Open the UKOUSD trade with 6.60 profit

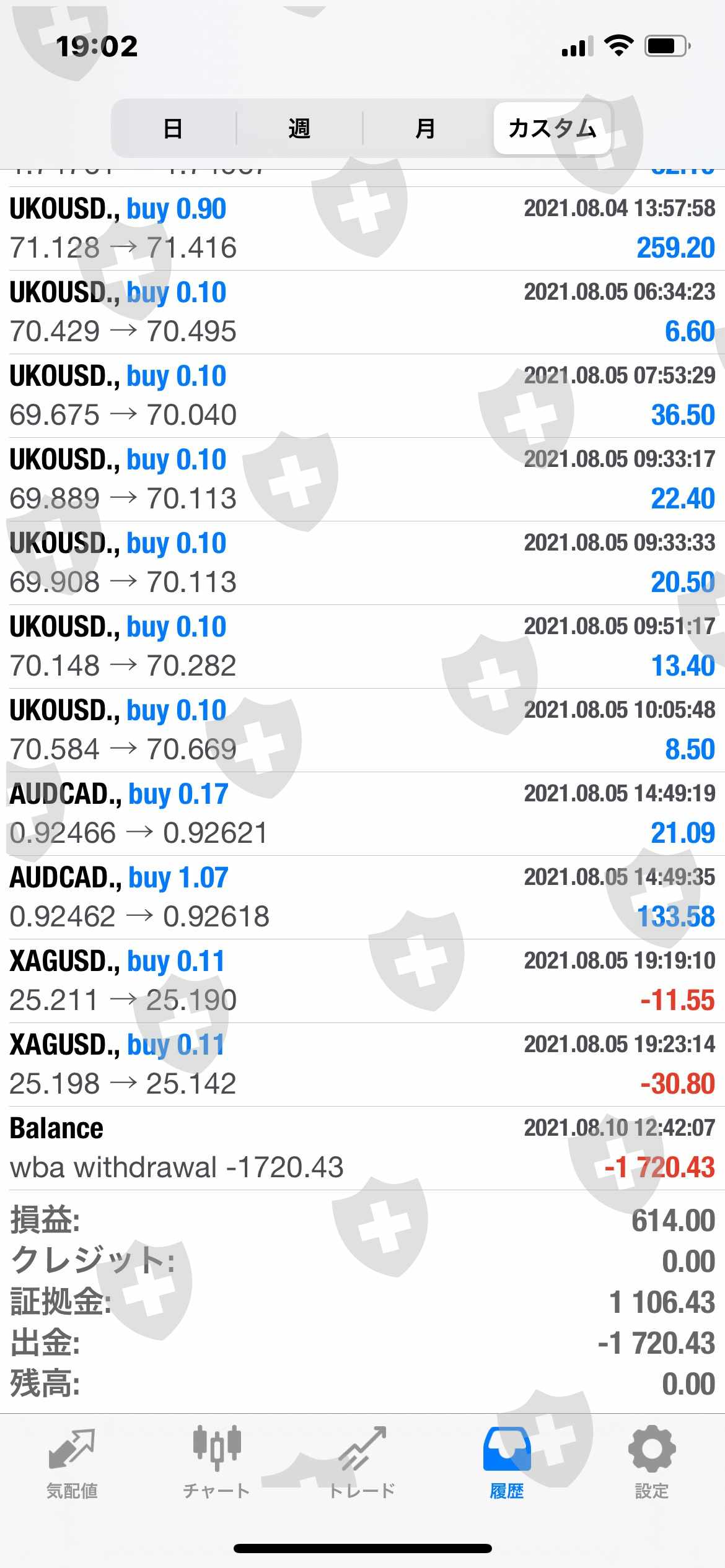(362, 312)
